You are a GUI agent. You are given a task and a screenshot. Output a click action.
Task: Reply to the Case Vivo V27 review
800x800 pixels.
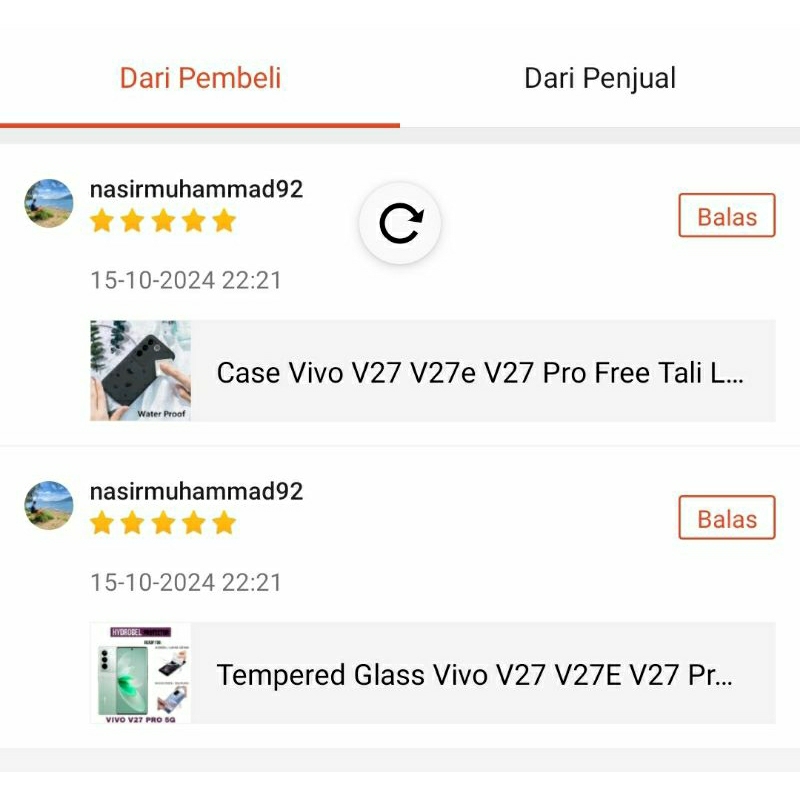click(x=727, y=216)
